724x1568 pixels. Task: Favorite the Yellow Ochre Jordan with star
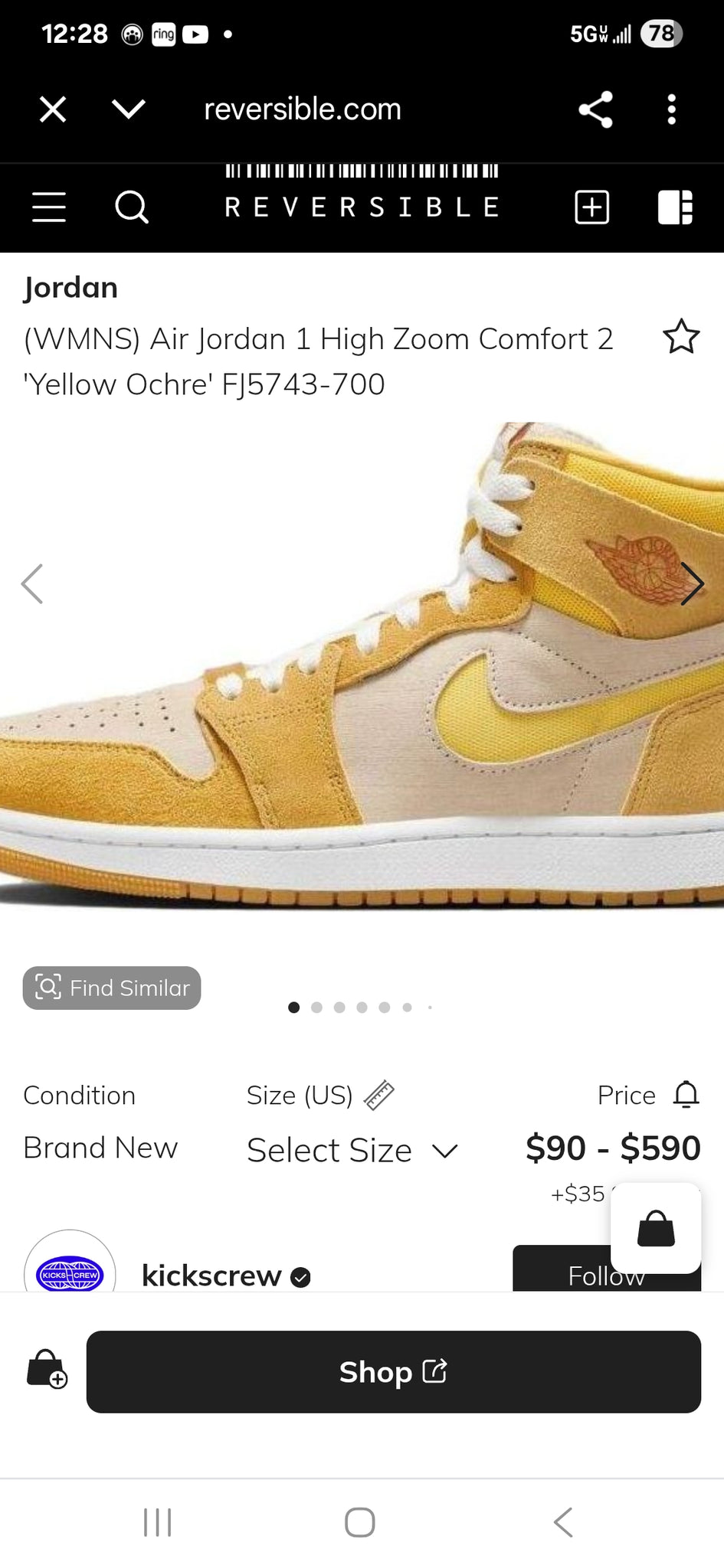(681, 338)
